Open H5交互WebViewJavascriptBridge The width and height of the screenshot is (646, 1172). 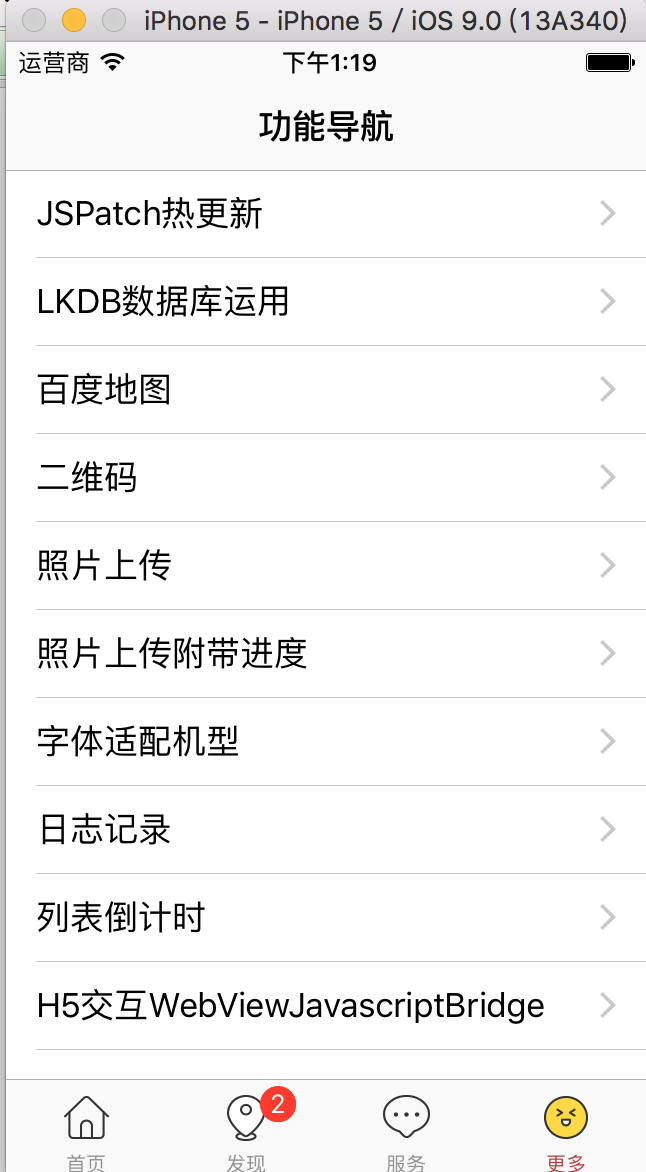(323, 1006)
